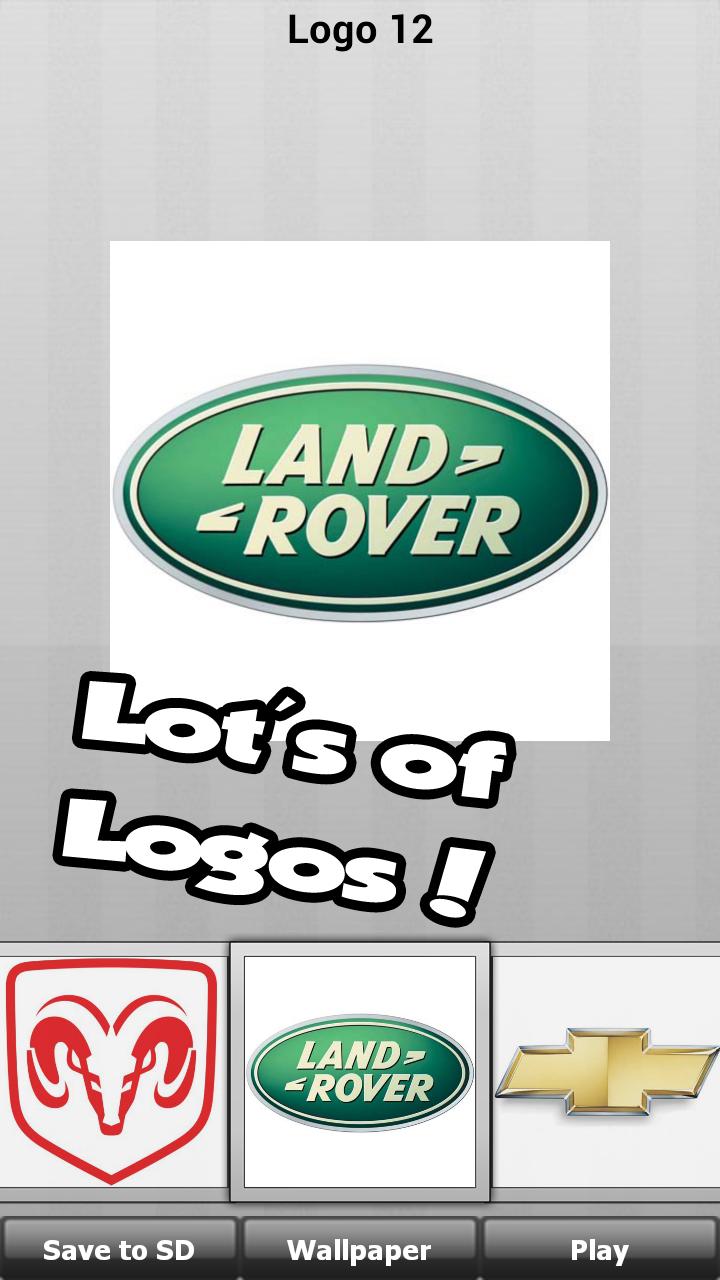Image resolution: width=720 pixels, height=1280 pixels.
Task: Set logo as Wallpaper
Action: (x=359, y=1249)
